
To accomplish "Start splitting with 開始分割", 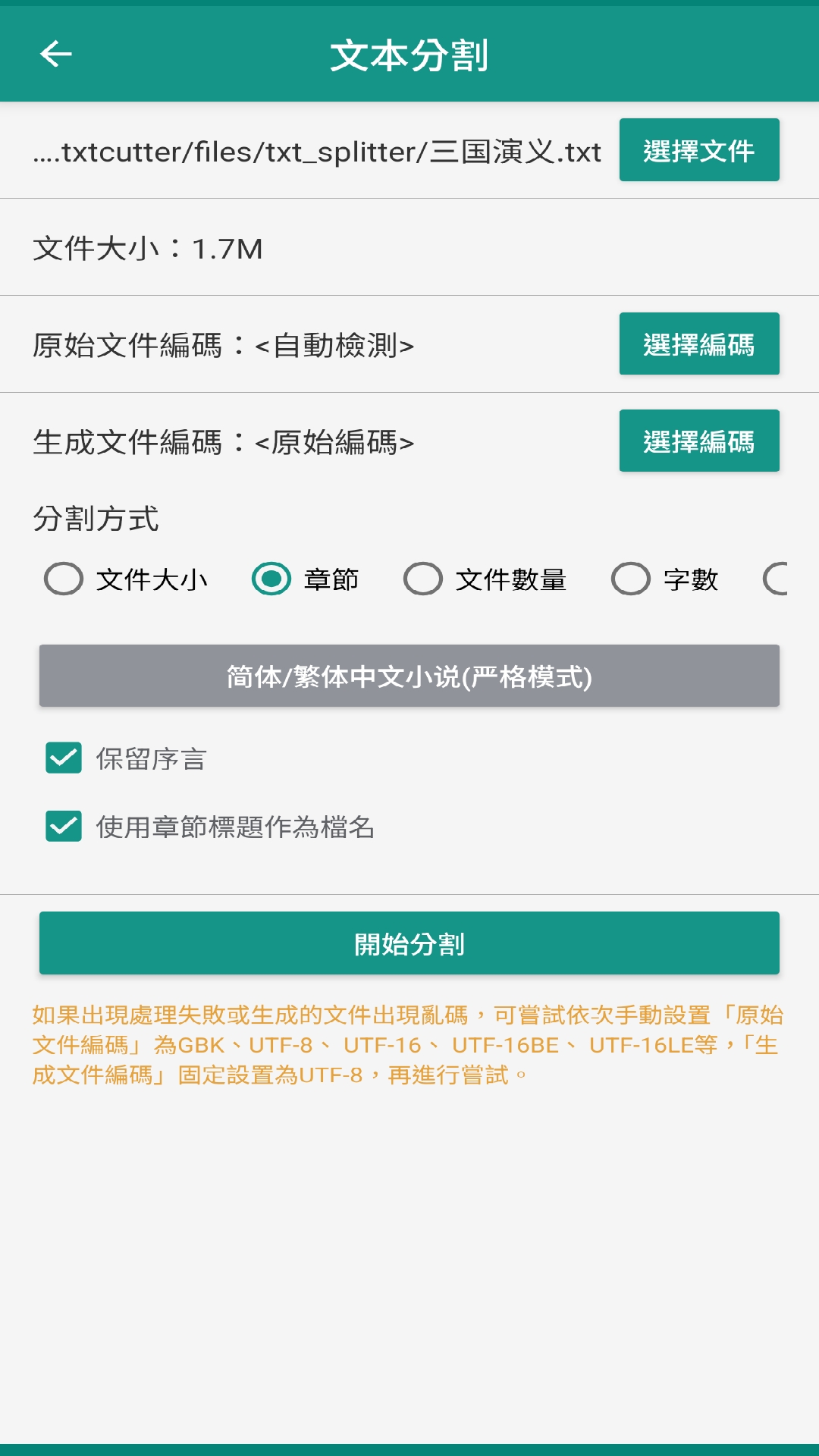I will (x=409, y=943).
